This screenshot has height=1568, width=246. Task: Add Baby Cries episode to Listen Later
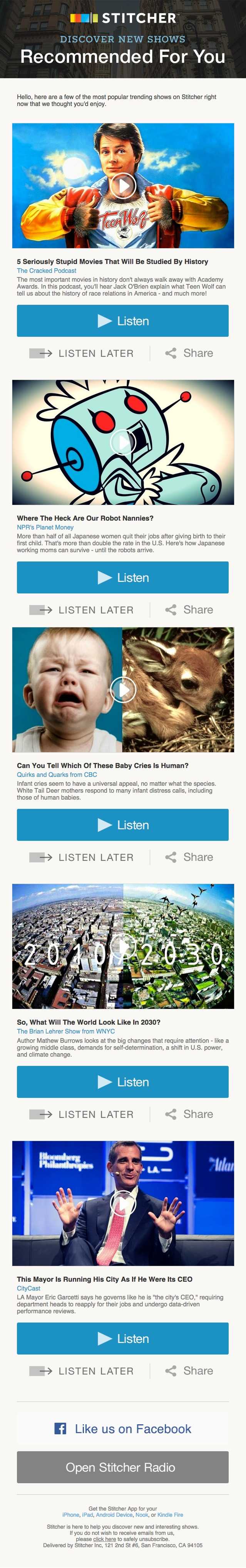81,857
